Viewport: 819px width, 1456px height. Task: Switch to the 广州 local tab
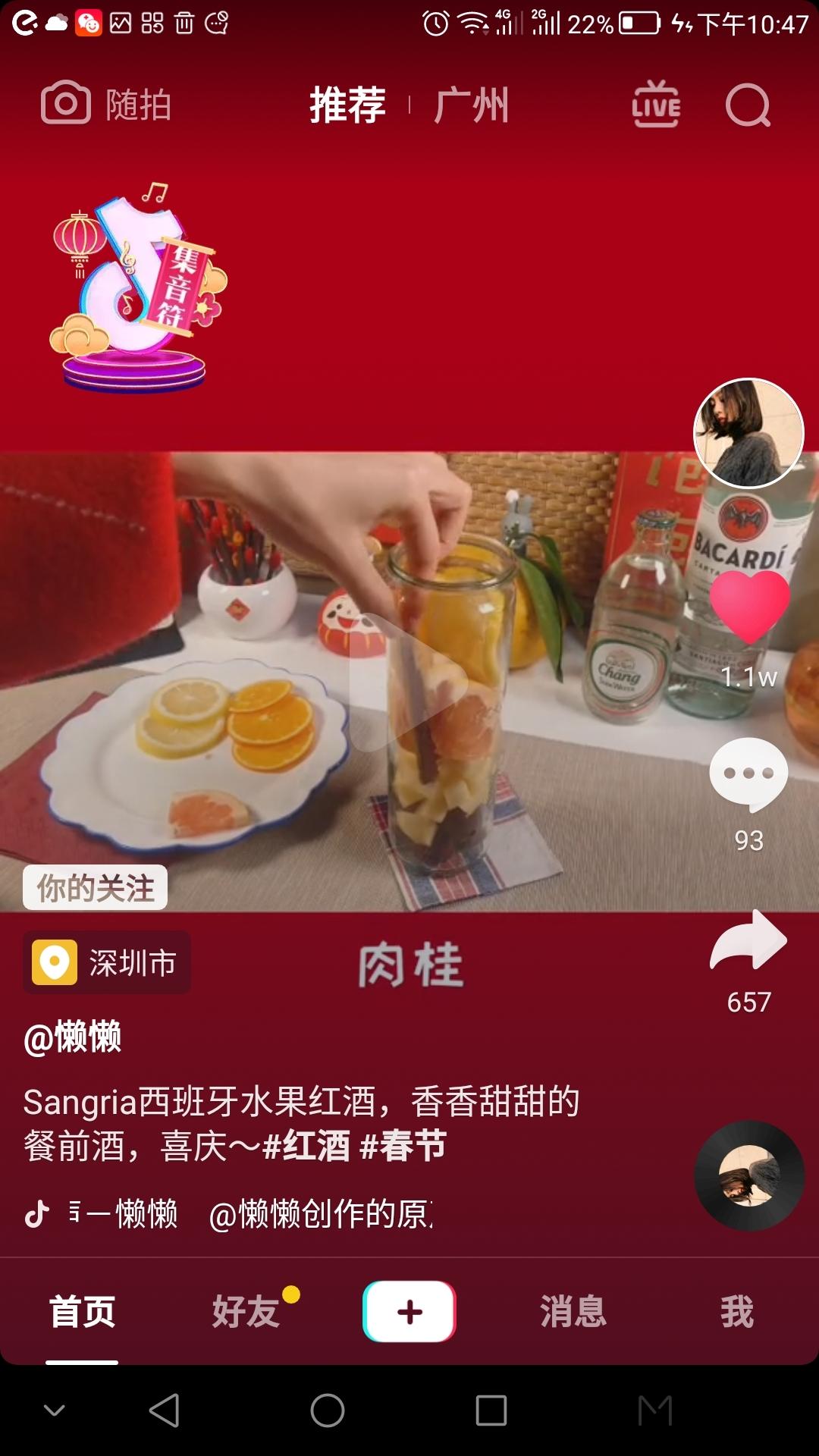click(472, 105)
